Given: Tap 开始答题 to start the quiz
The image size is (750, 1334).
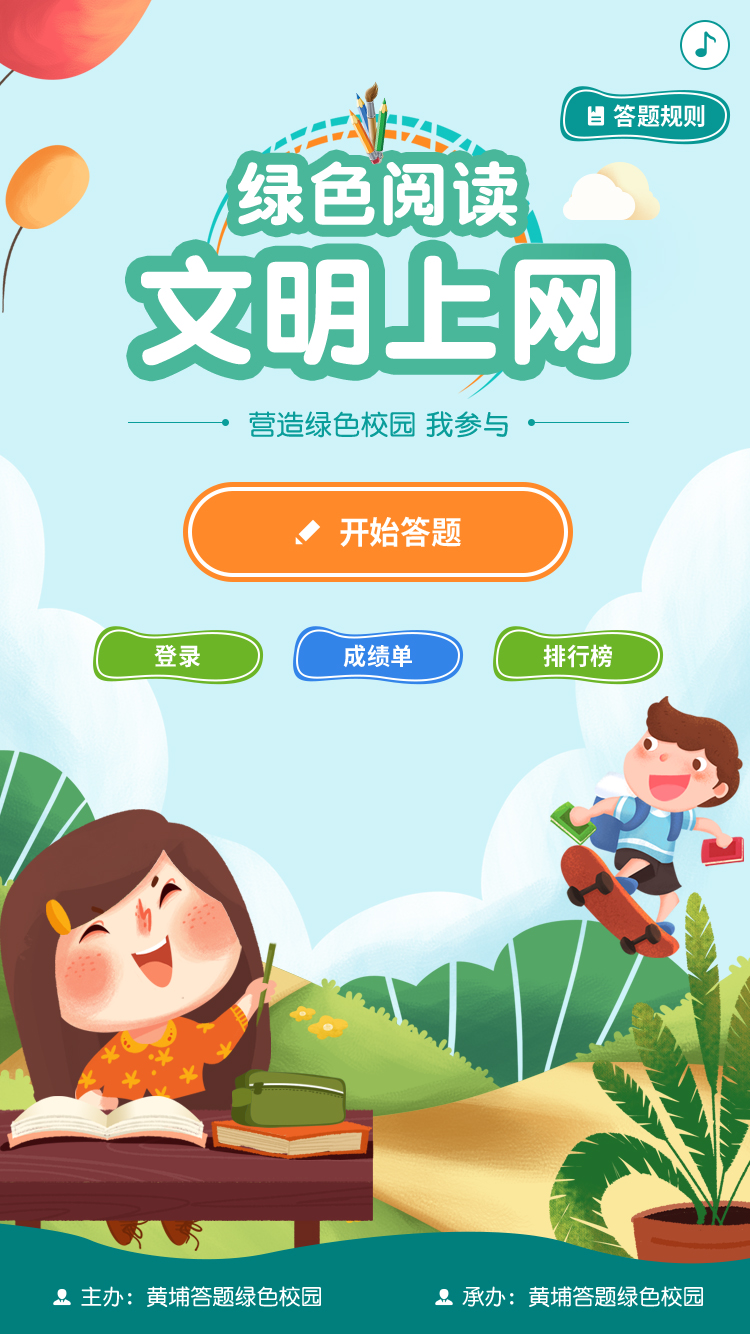Looking at the screenshot, I should click(x=378, y=532).
